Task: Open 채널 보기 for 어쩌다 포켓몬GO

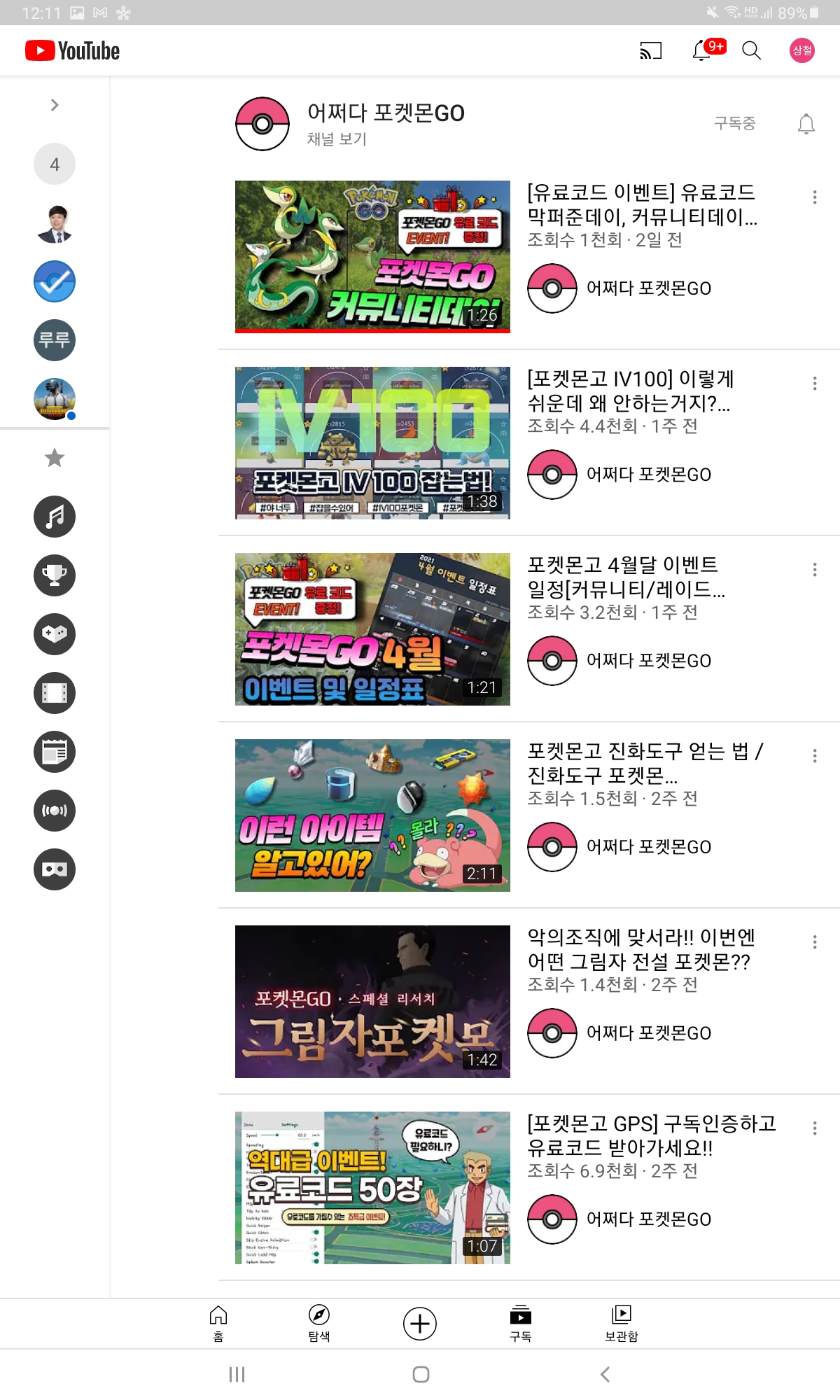Action: point(337,139)
